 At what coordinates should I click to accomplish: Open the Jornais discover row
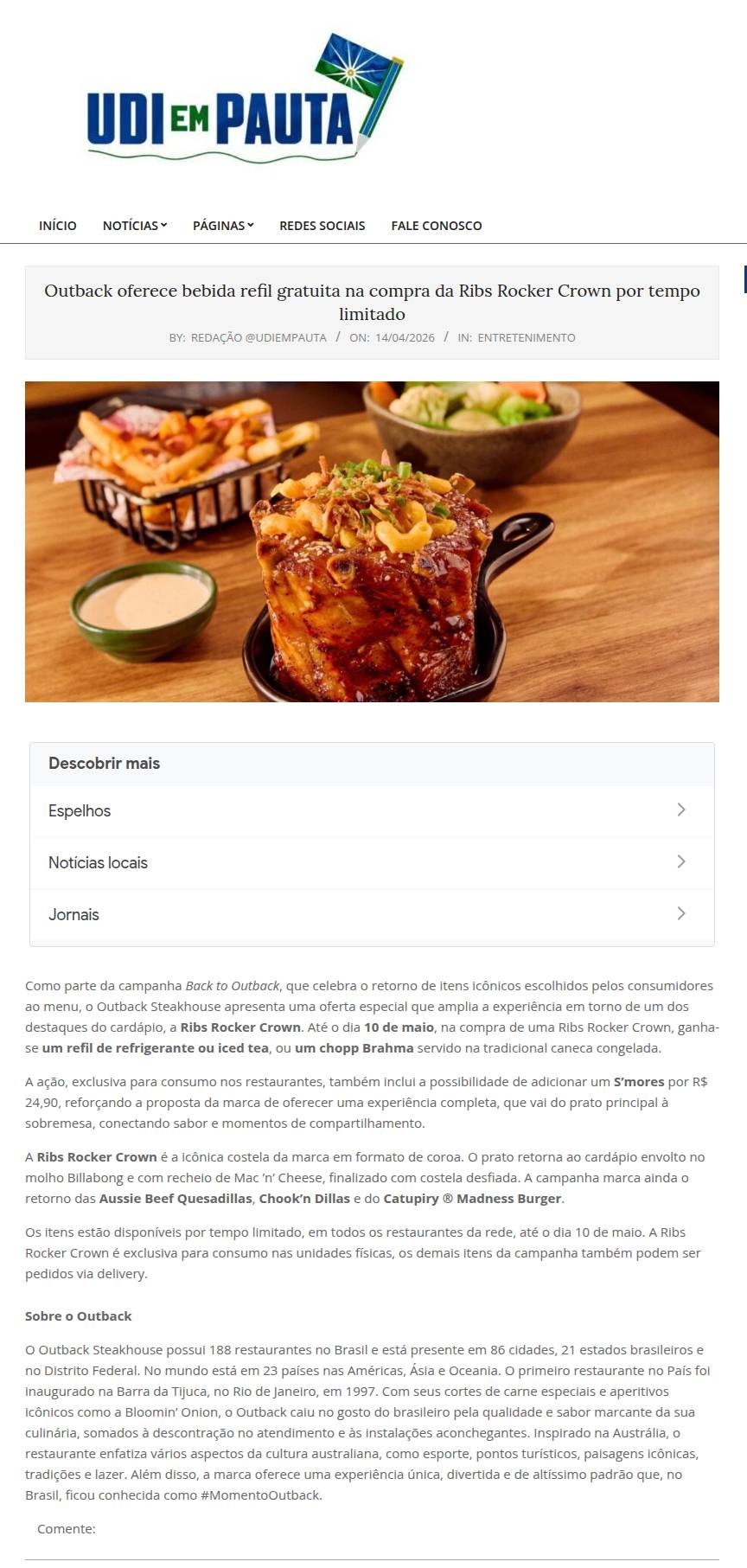pos(372,915)
